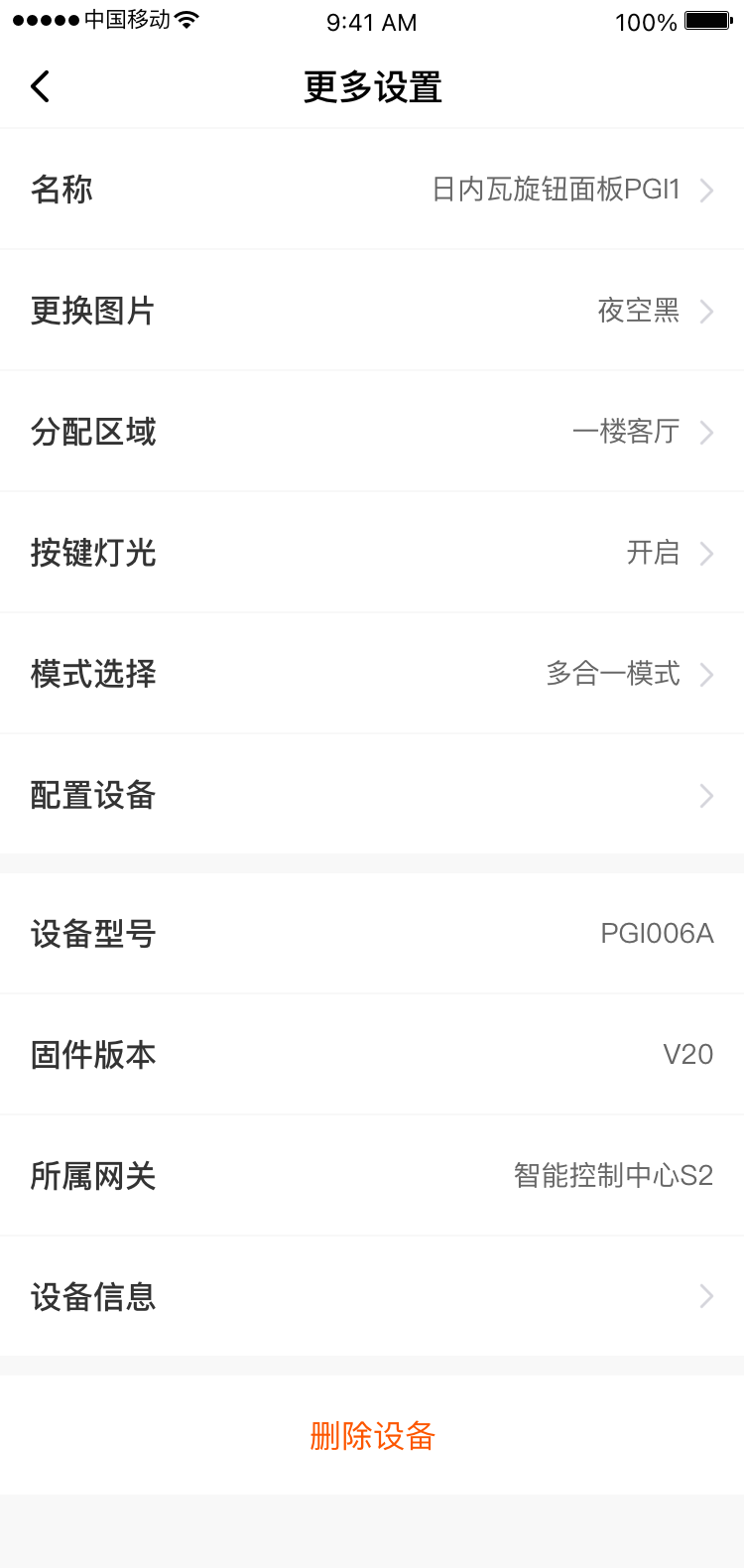
Task: Tap the 删除设备 button
Action: pos(372,1435)
